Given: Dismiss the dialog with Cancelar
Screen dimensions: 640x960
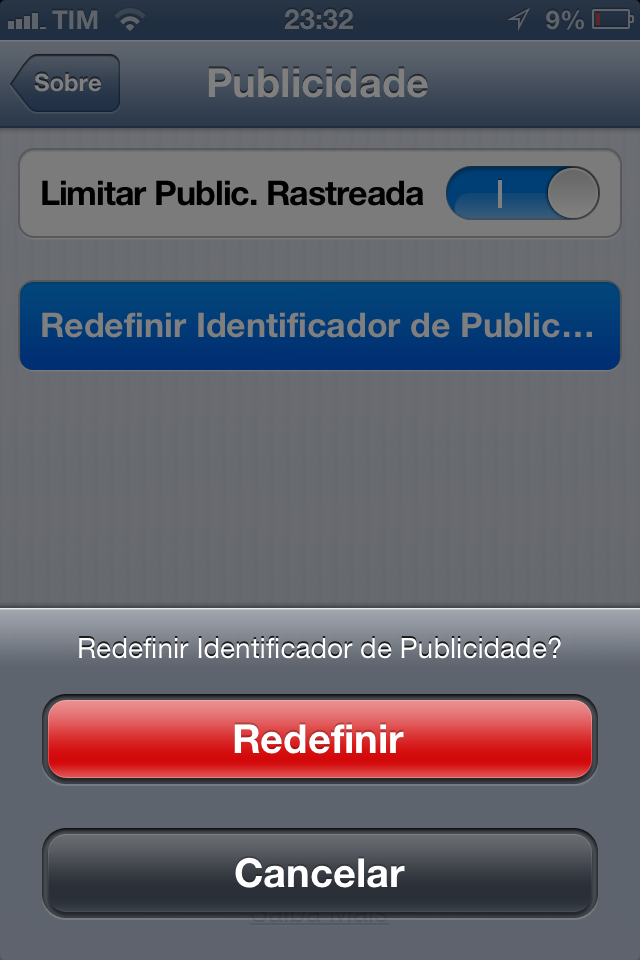Looking at the screenshot, I should [x=319, y=873].
